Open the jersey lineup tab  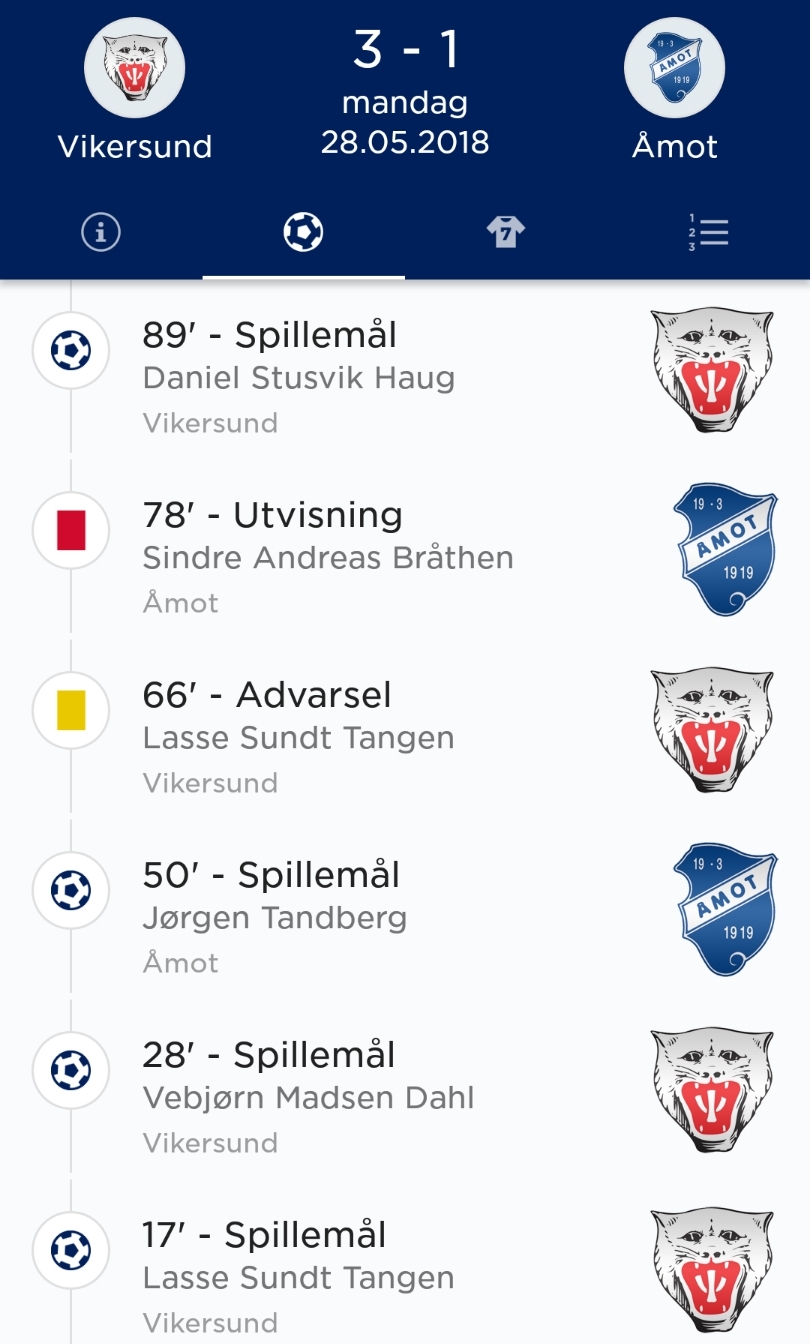505,233
